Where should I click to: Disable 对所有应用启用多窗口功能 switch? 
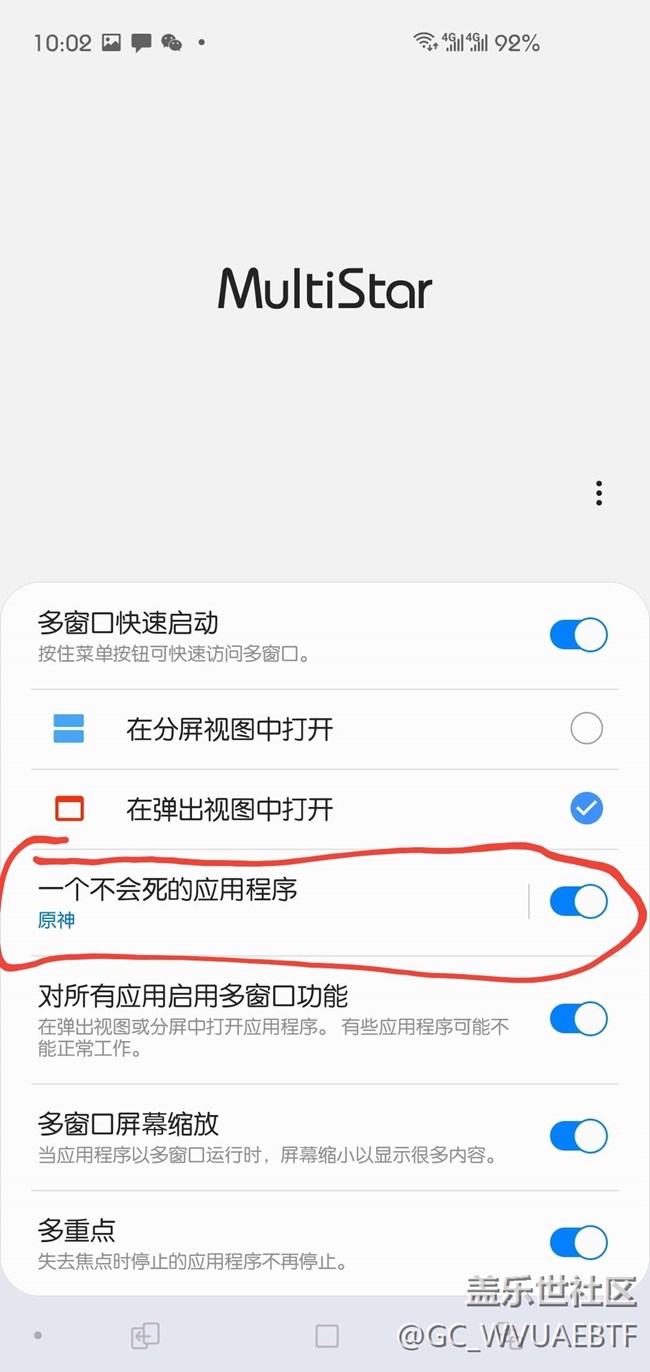[578, 1019]
